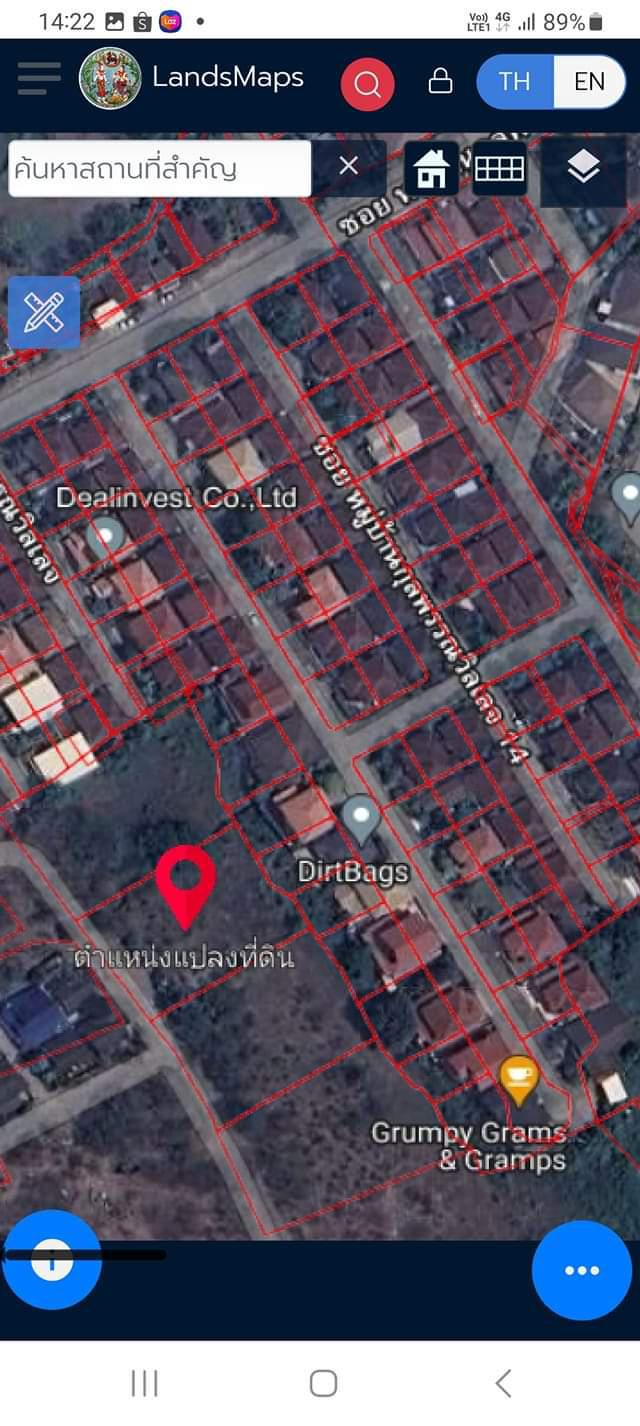Open the lock login icon
The width and height of the screenshot is (640, 1426).
(x=440, y=81)
